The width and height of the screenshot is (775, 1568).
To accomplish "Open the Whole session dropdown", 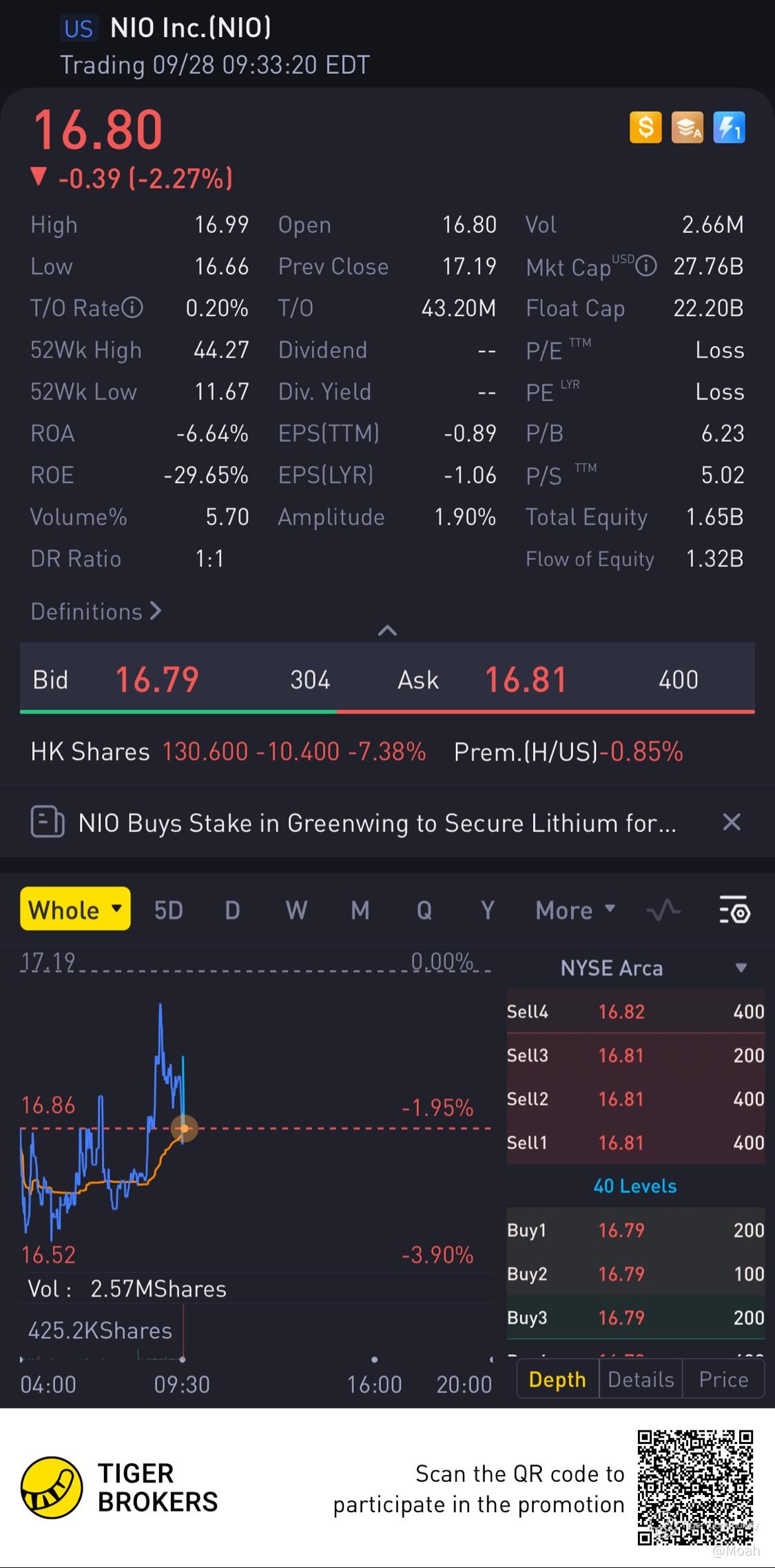I will [75, 910].
